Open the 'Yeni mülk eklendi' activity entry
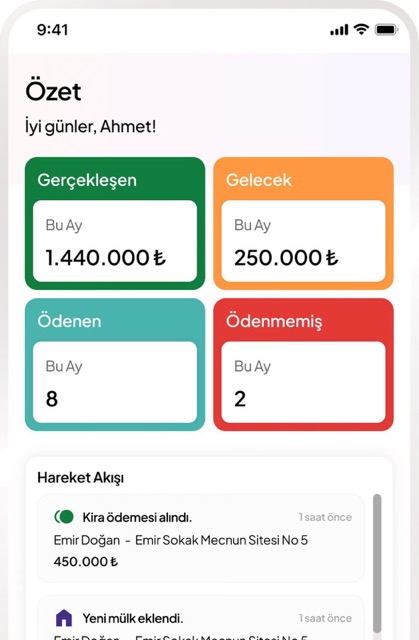The width and height of the screenshot is (419, 640). [201, 618]
